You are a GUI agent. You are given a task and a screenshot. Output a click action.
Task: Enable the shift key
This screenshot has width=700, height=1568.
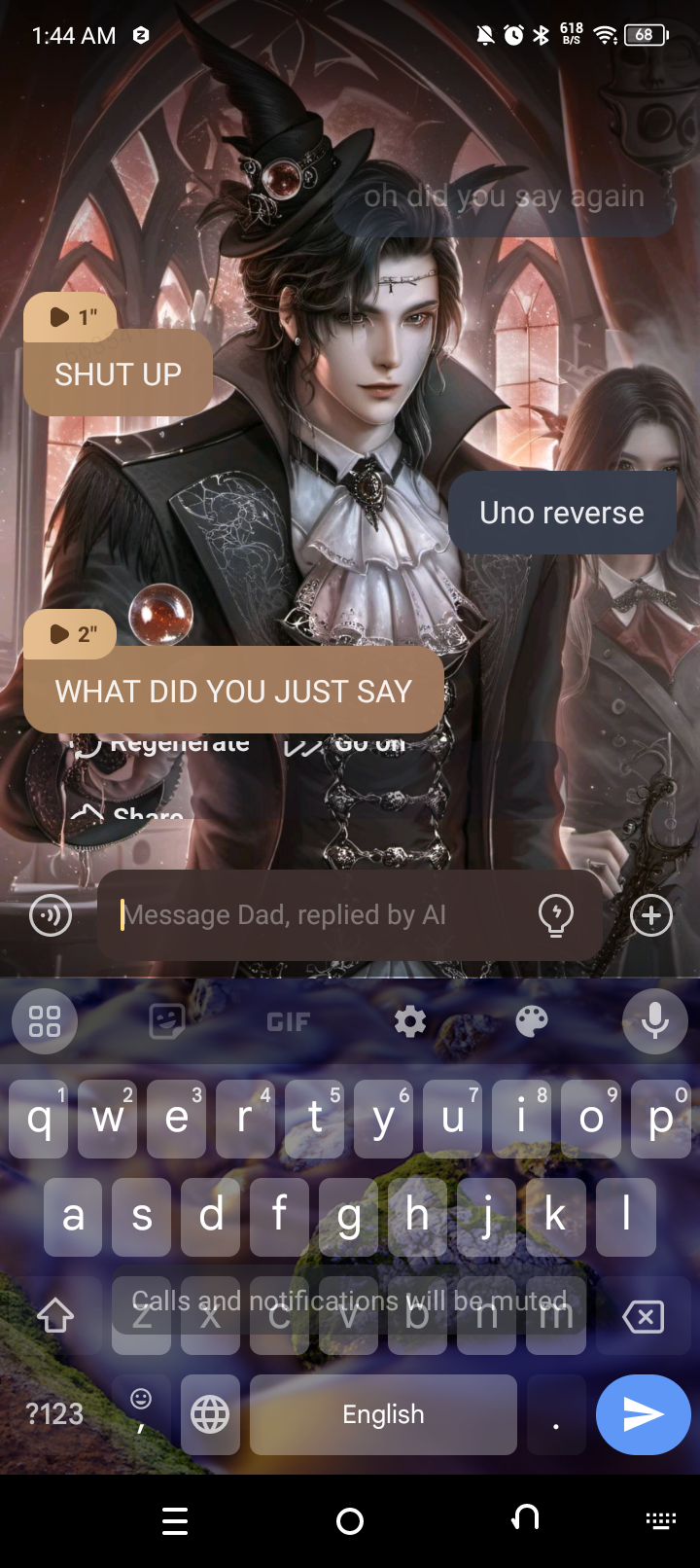click(55, 1317)
